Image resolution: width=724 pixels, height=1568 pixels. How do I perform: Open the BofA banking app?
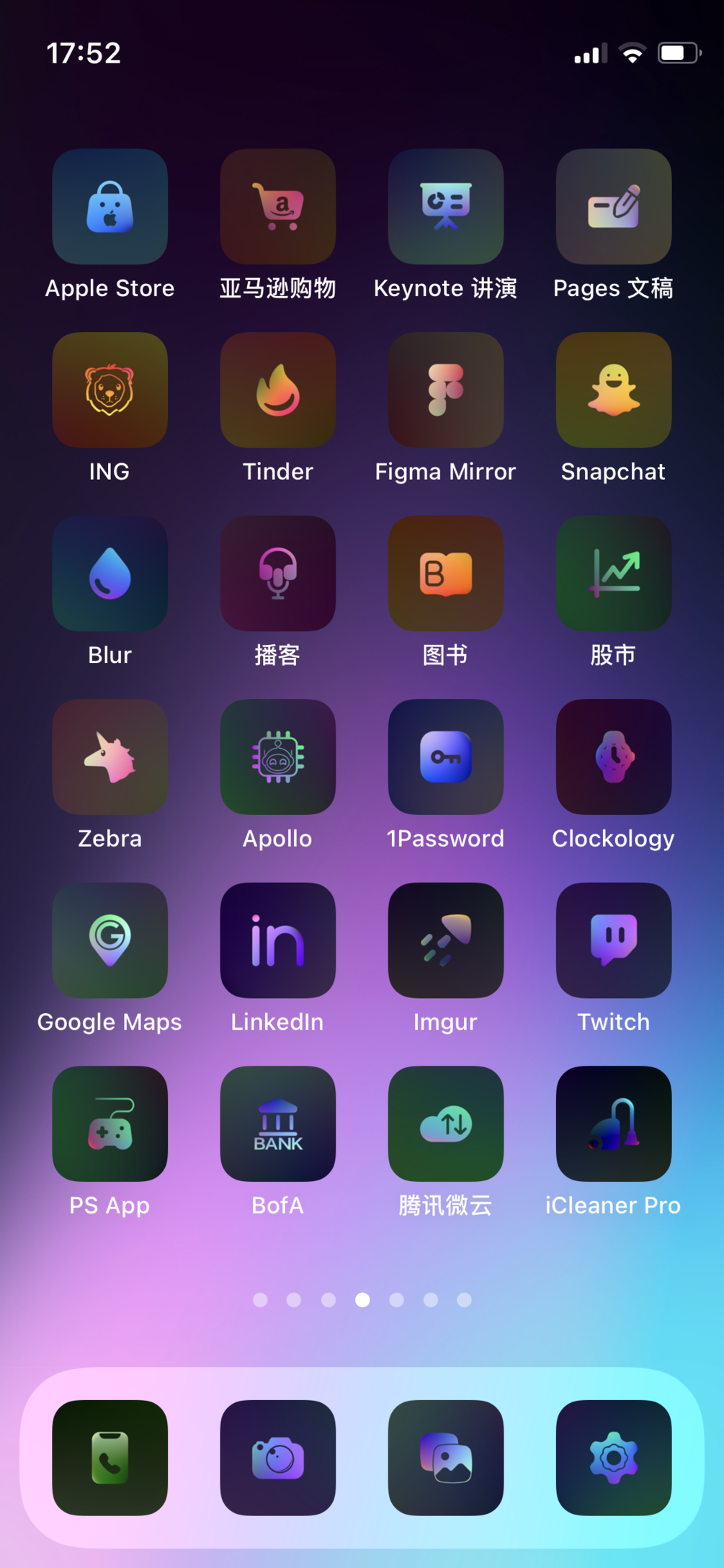[x=277, y=1123]
